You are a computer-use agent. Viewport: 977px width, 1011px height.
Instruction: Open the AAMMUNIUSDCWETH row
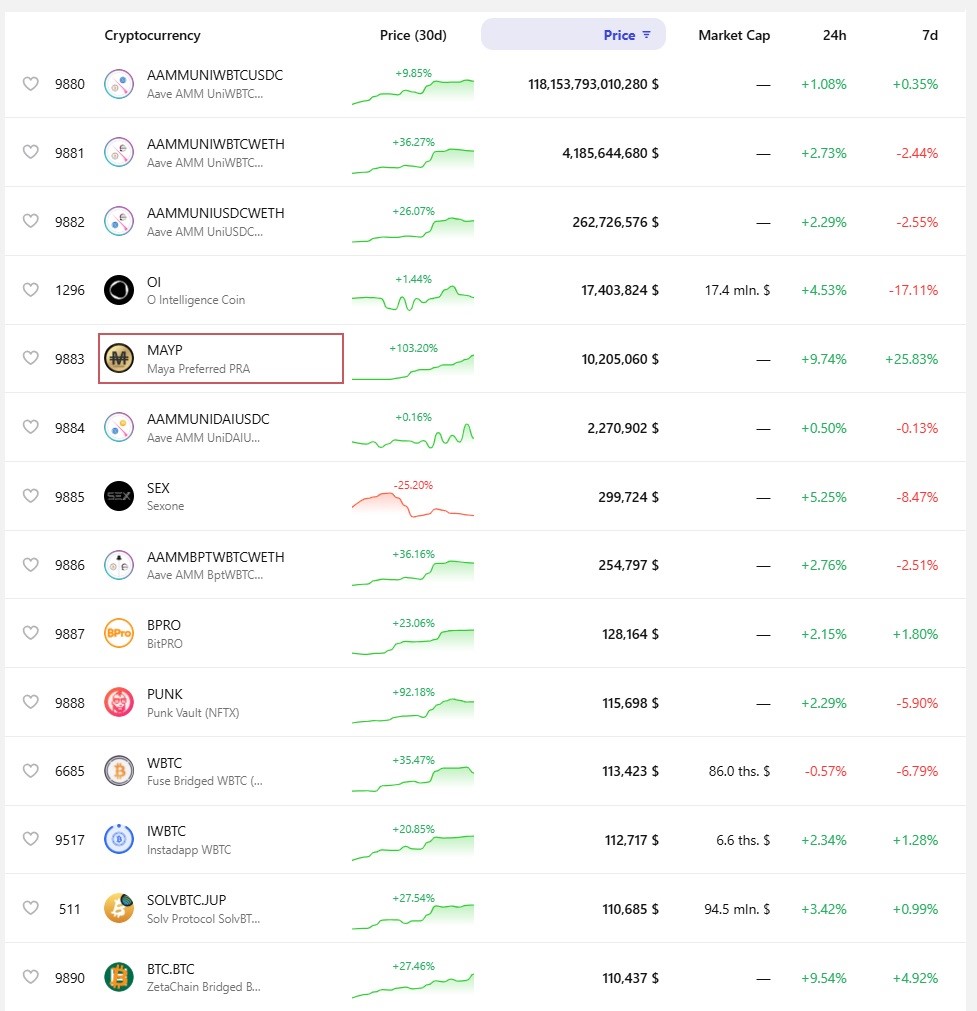point(215,221)
